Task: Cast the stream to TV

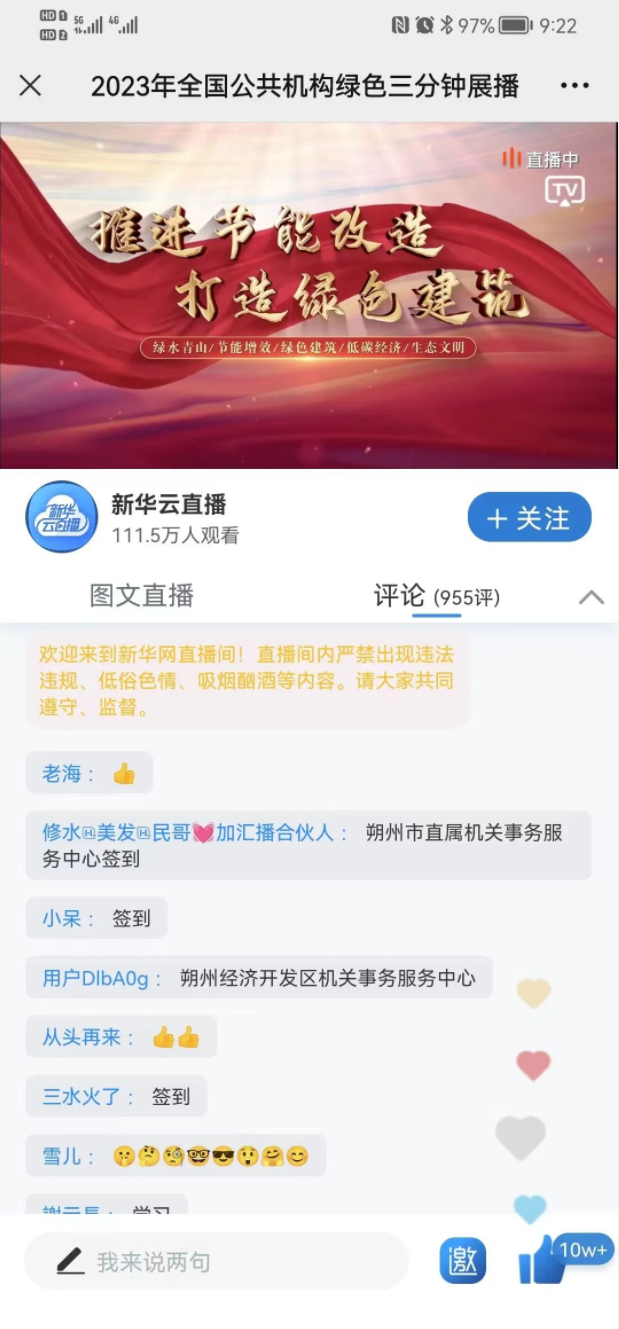Action: 565,190
